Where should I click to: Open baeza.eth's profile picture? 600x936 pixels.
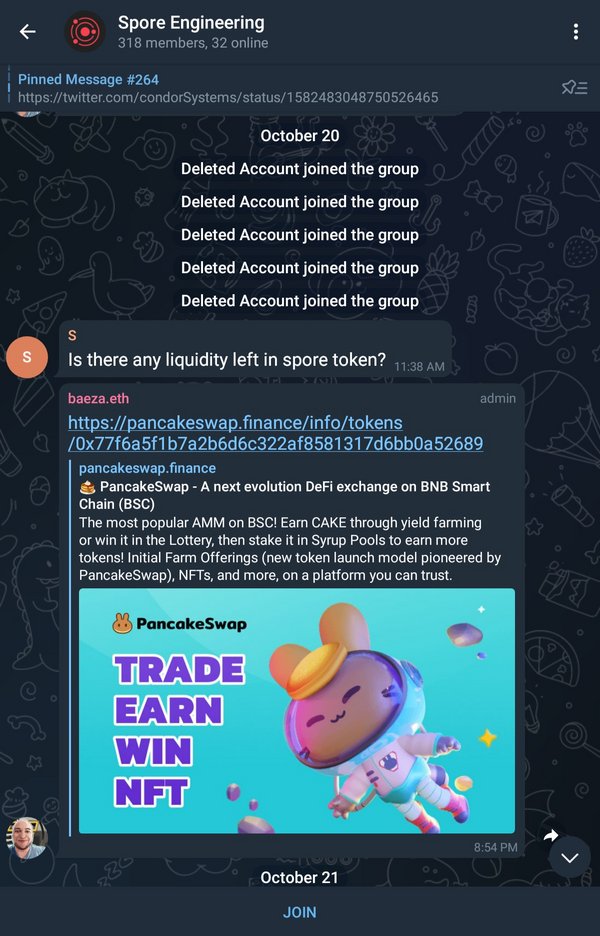27,838
